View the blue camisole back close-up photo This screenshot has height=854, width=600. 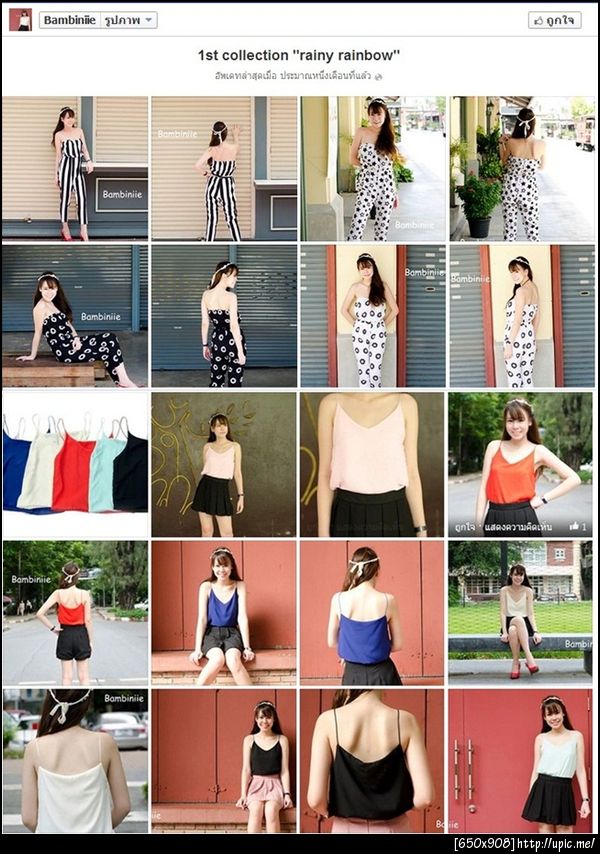tap(372, 612)
